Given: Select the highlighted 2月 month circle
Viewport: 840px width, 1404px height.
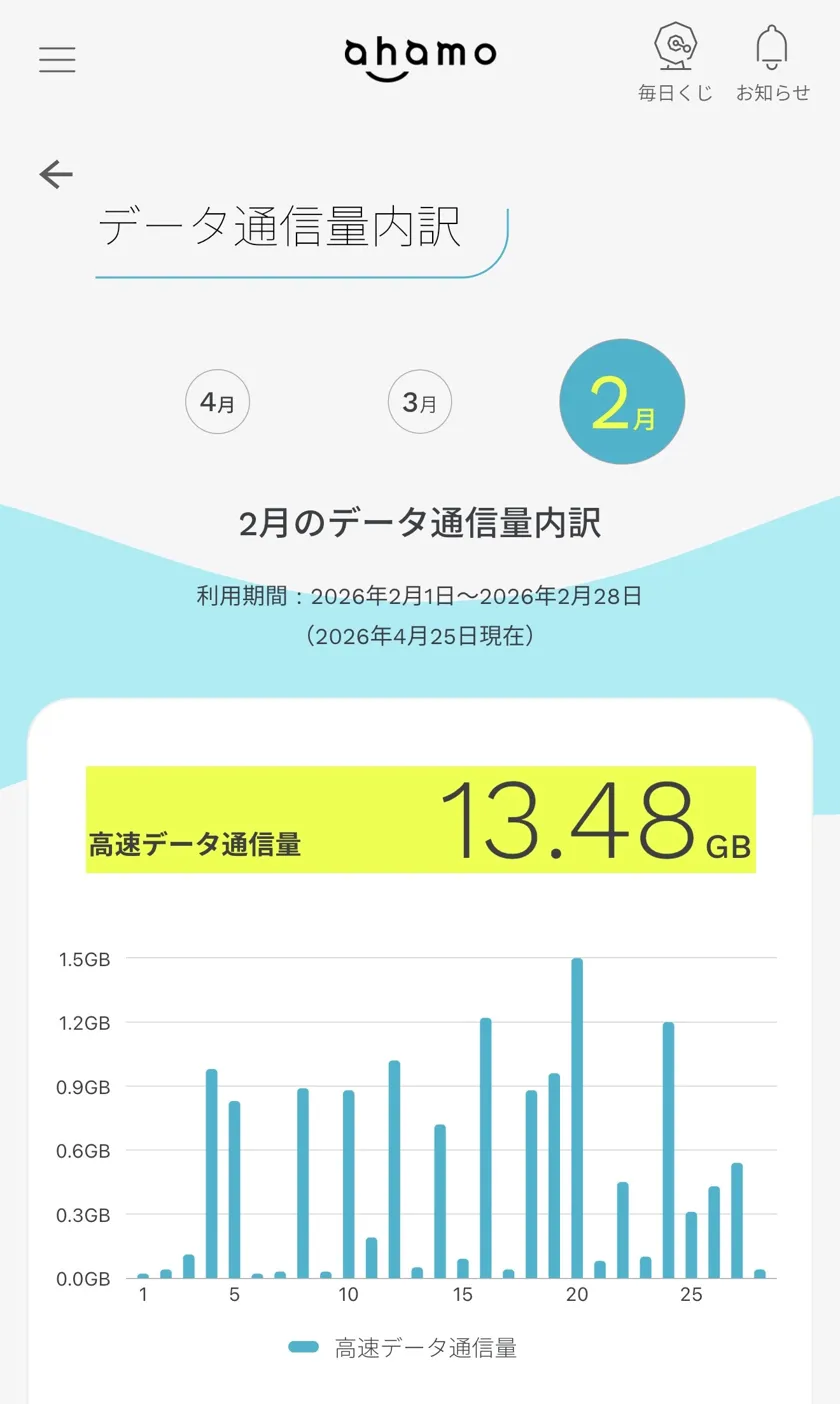Looking at the screenshot, I should click(621, 400).
